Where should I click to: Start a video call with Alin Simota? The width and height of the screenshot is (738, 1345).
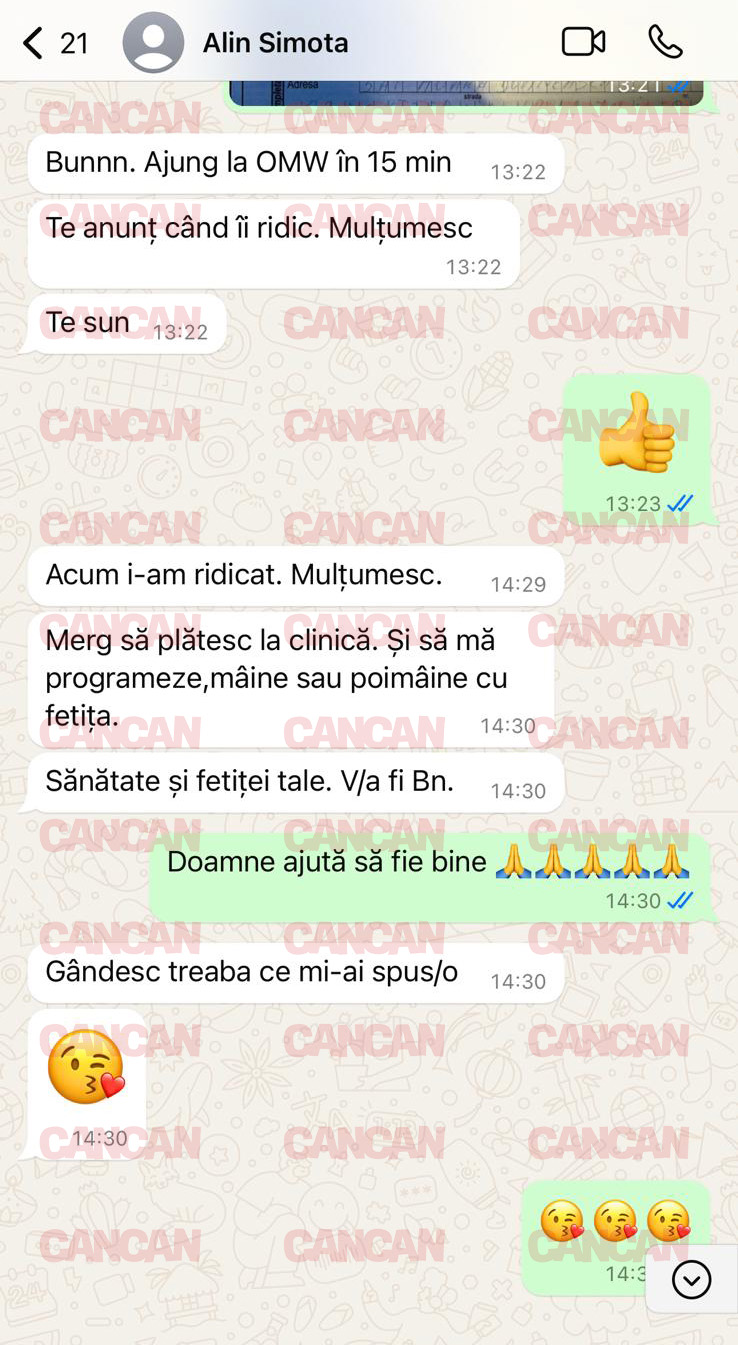tap(583, 42)
